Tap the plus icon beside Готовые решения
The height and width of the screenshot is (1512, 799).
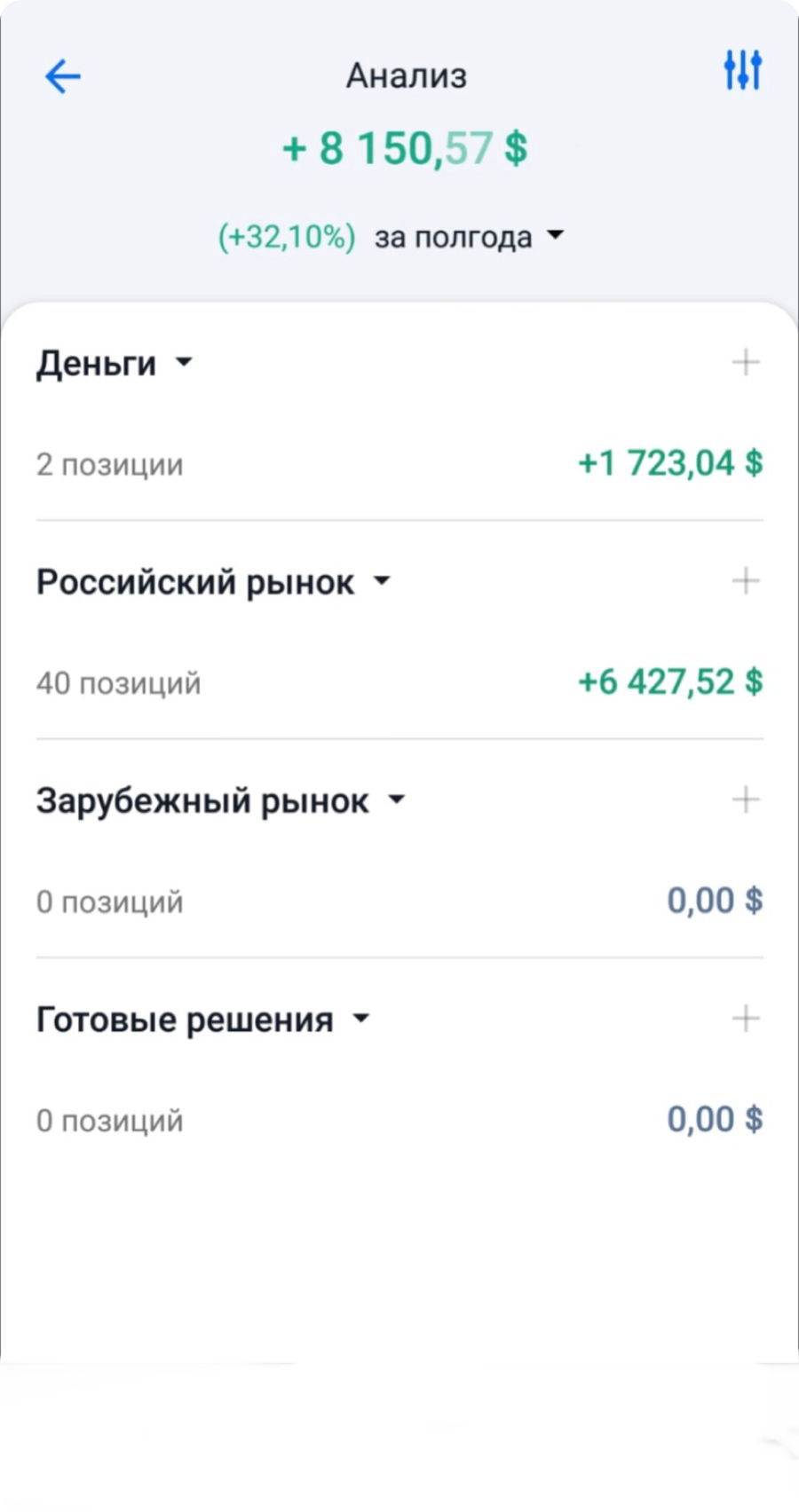coord(746,1019)
